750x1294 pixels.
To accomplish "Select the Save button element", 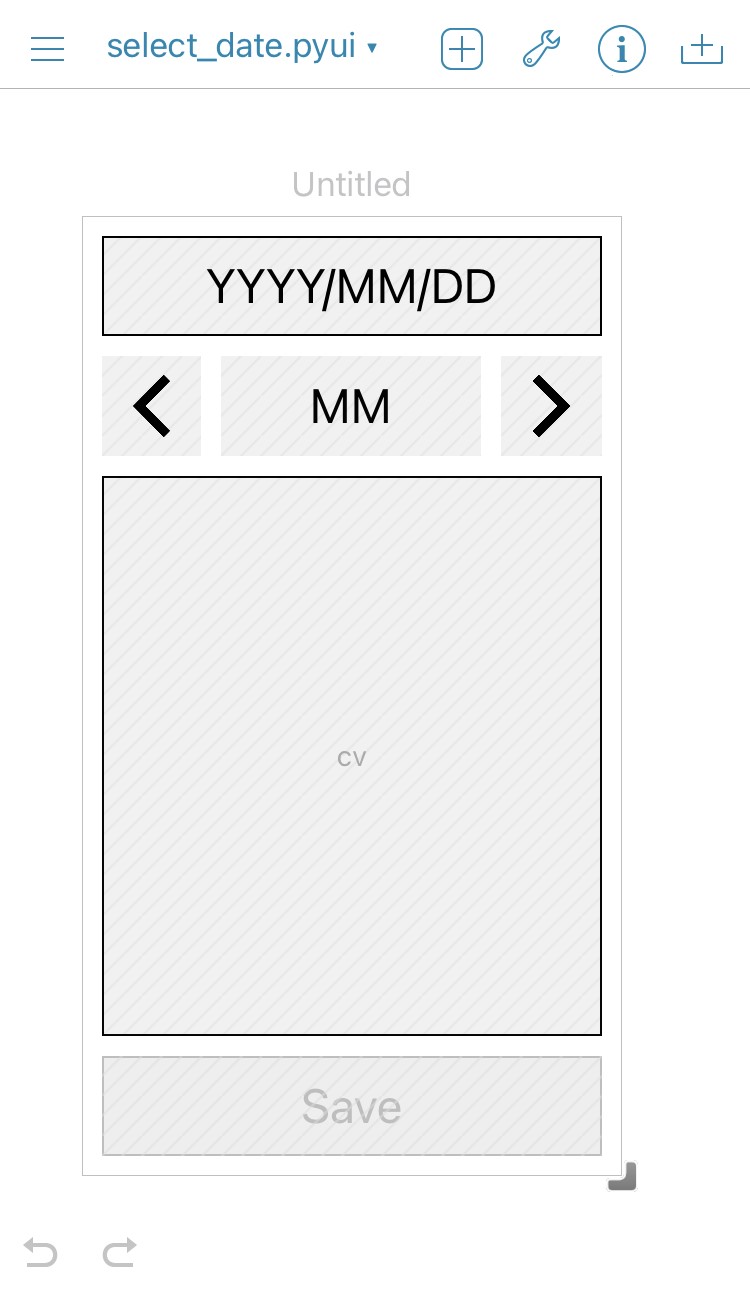I will click(351, 1106).
